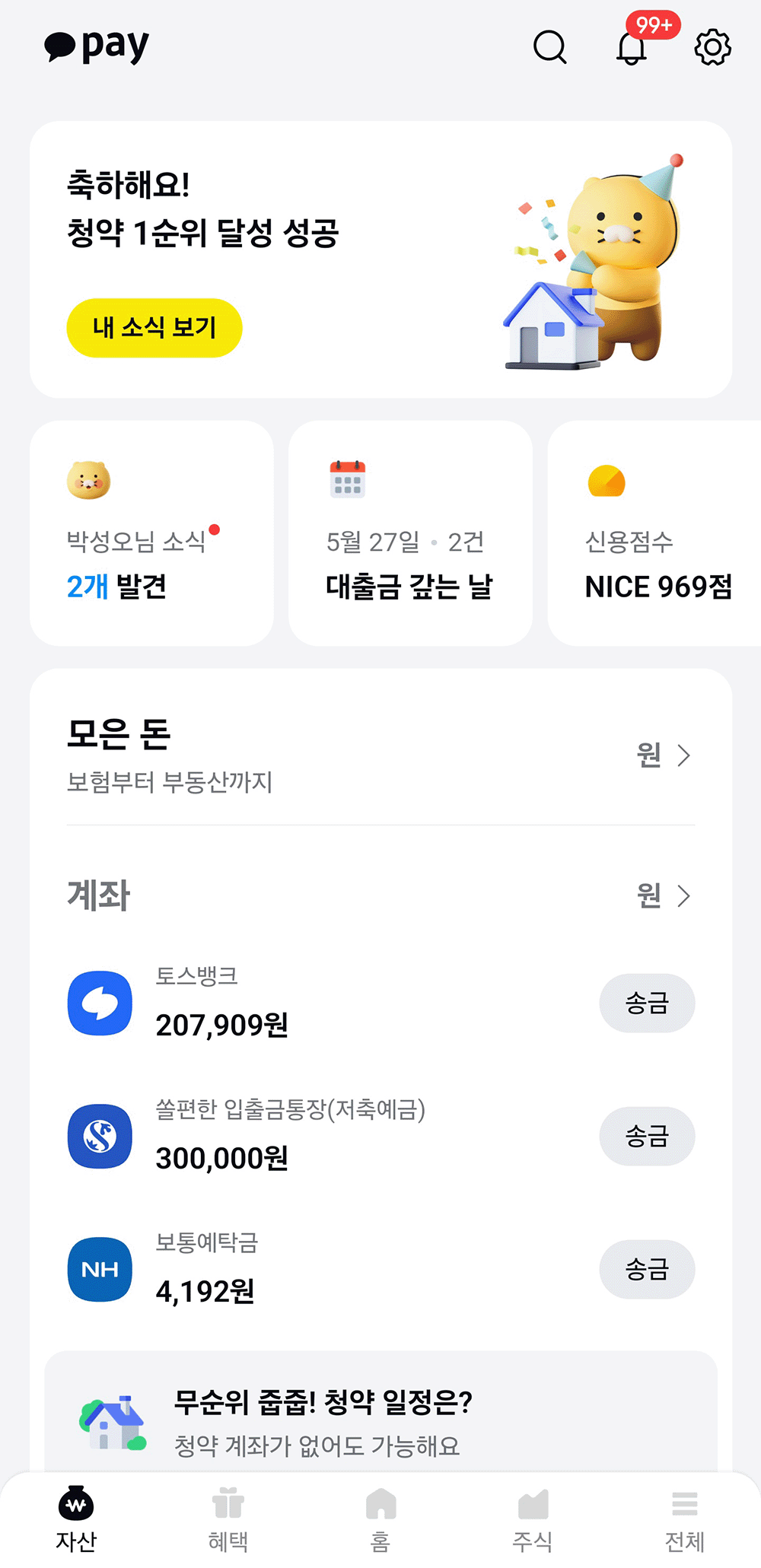Open the search icon
The height and width of the screenshot is (1568, 761).
[549, 47]
